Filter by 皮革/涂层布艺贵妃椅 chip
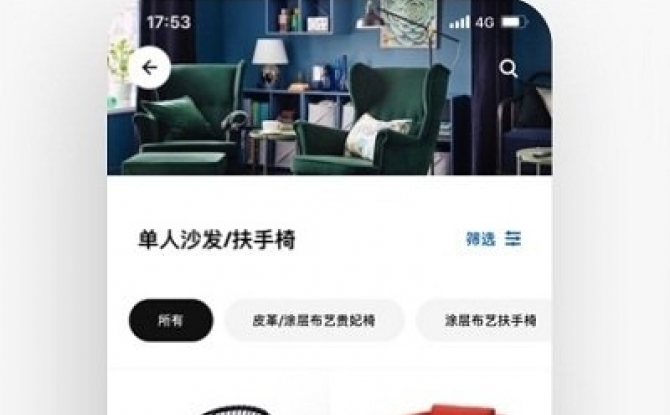The width and height of the screenshot is (670, 415). pyautogui.click(x=314, y=320)
